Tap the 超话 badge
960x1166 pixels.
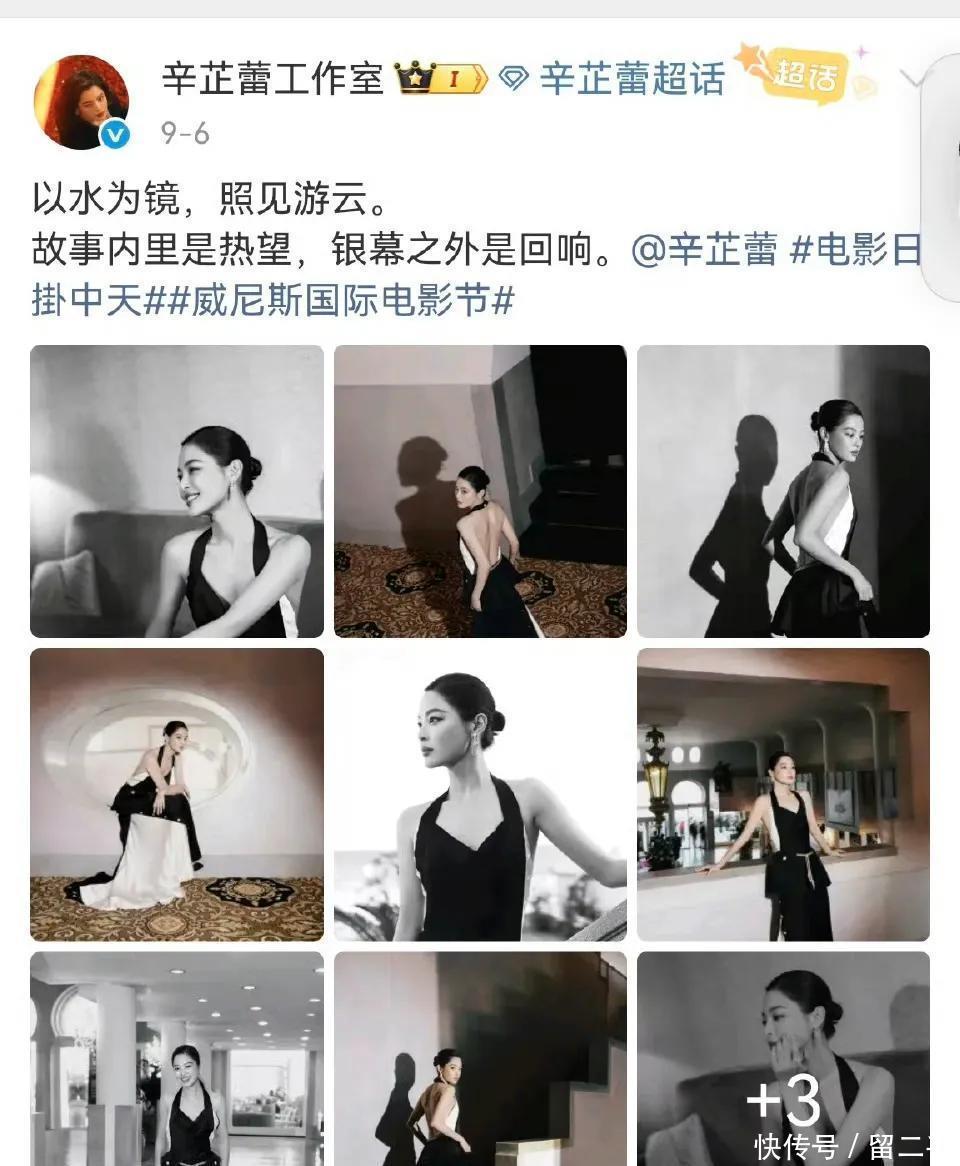point(806,73)
